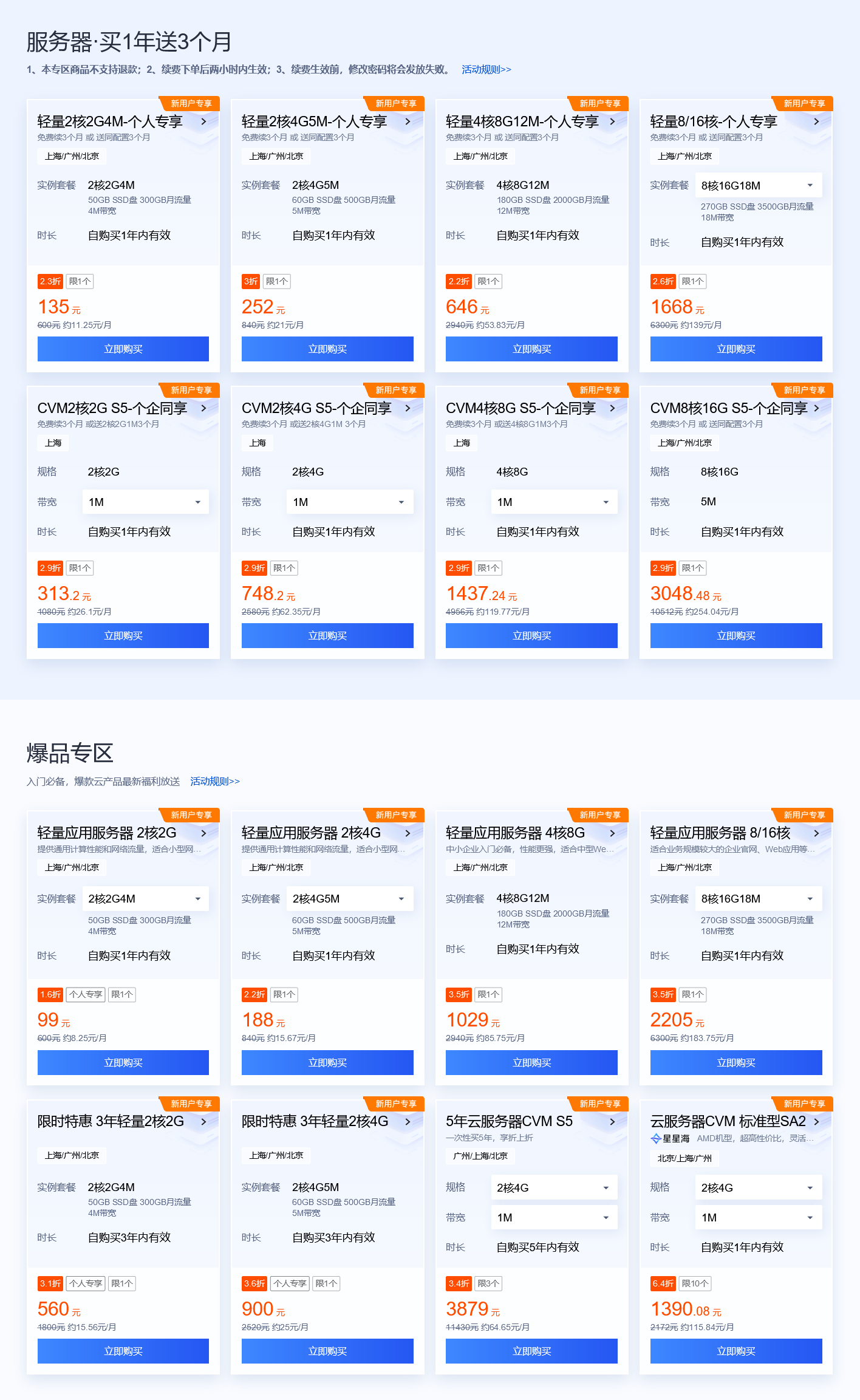Open 活动规则 link under 爆品专区 heading
Image resolution: width=860 pixels, height=1400 pixels.
click(x=214, y=781)
